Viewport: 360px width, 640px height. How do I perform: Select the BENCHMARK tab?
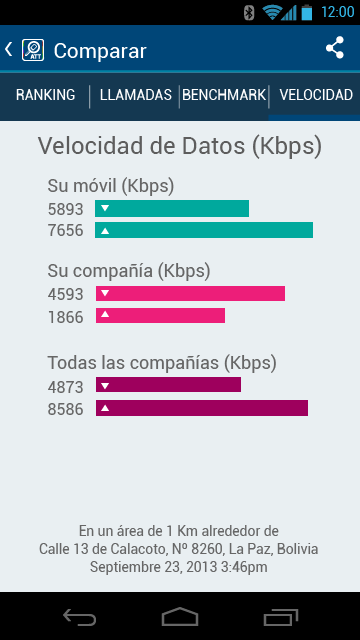point(224,95)
